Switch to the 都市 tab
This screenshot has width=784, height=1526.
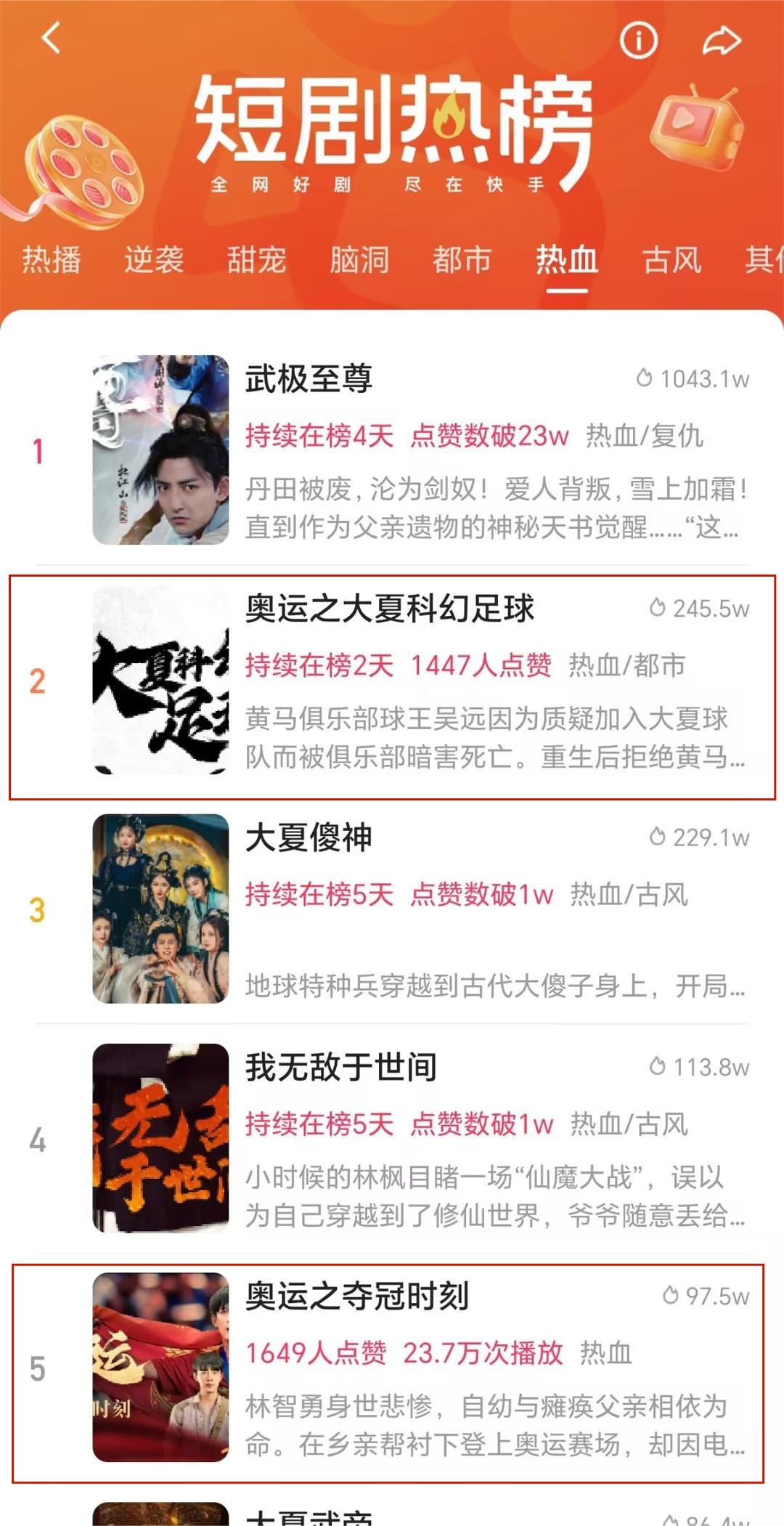pos(462,260)
